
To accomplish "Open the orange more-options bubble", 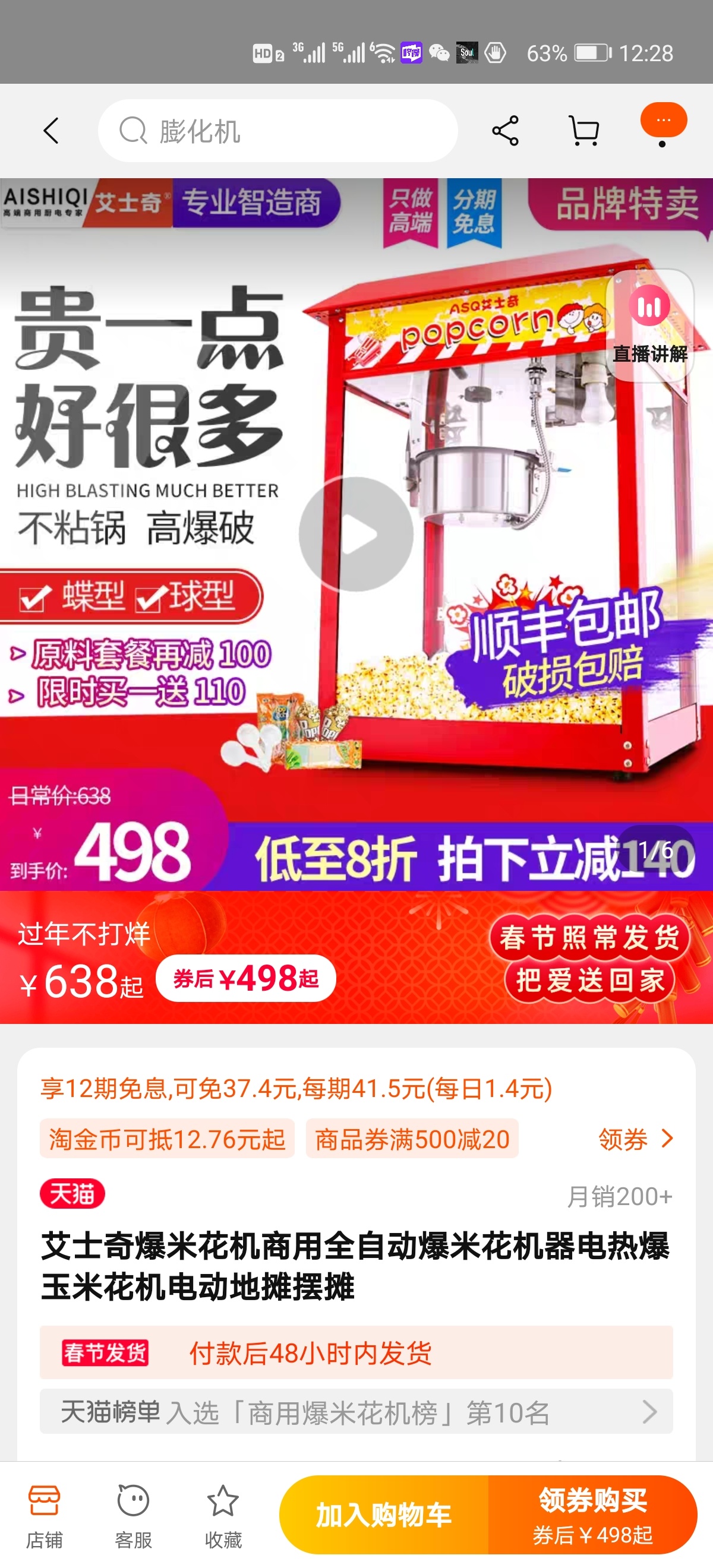I will 663,121.
